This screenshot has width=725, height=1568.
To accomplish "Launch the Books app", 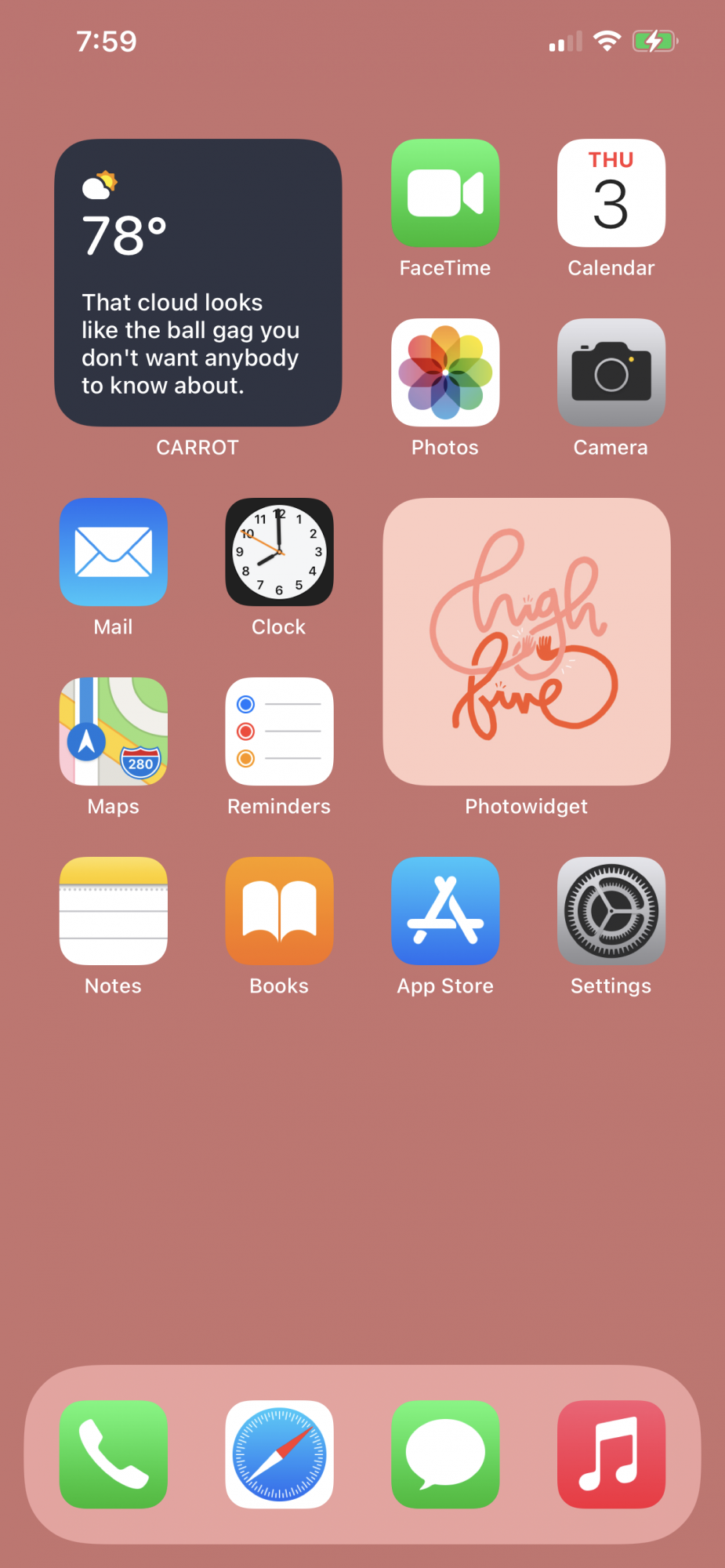I will click(279, 911).
